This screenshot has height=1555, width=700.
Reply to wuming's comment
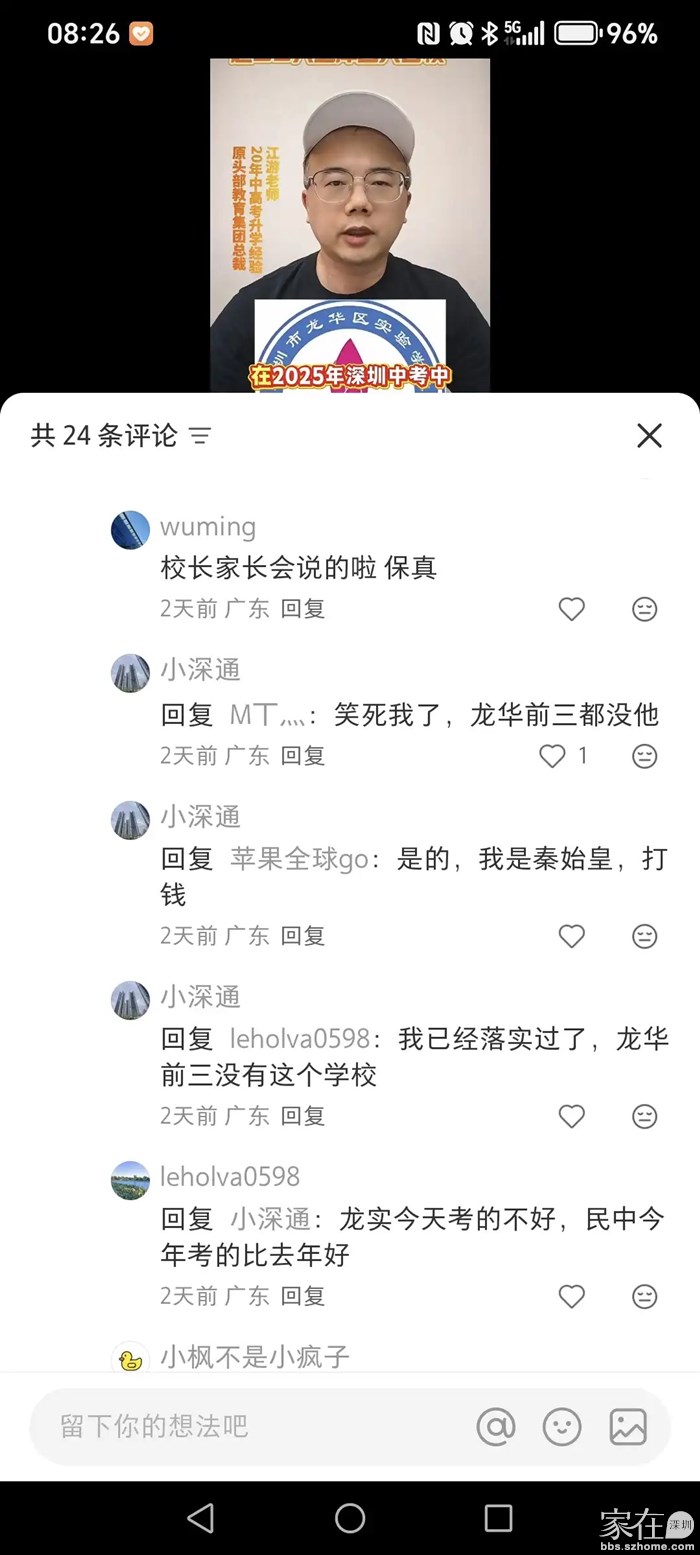[x=302, y=609]
